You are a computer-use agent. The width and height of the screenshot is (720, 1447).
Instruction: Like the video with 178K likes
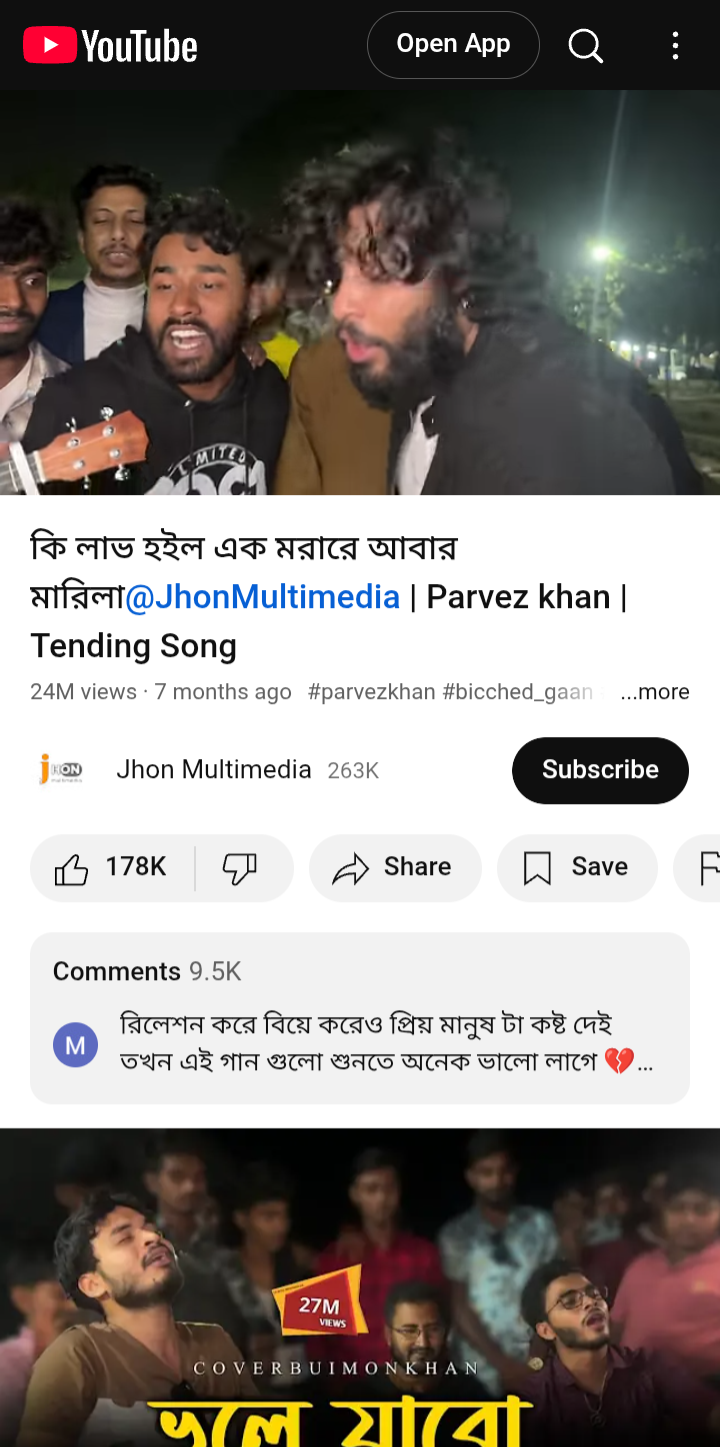112,867
